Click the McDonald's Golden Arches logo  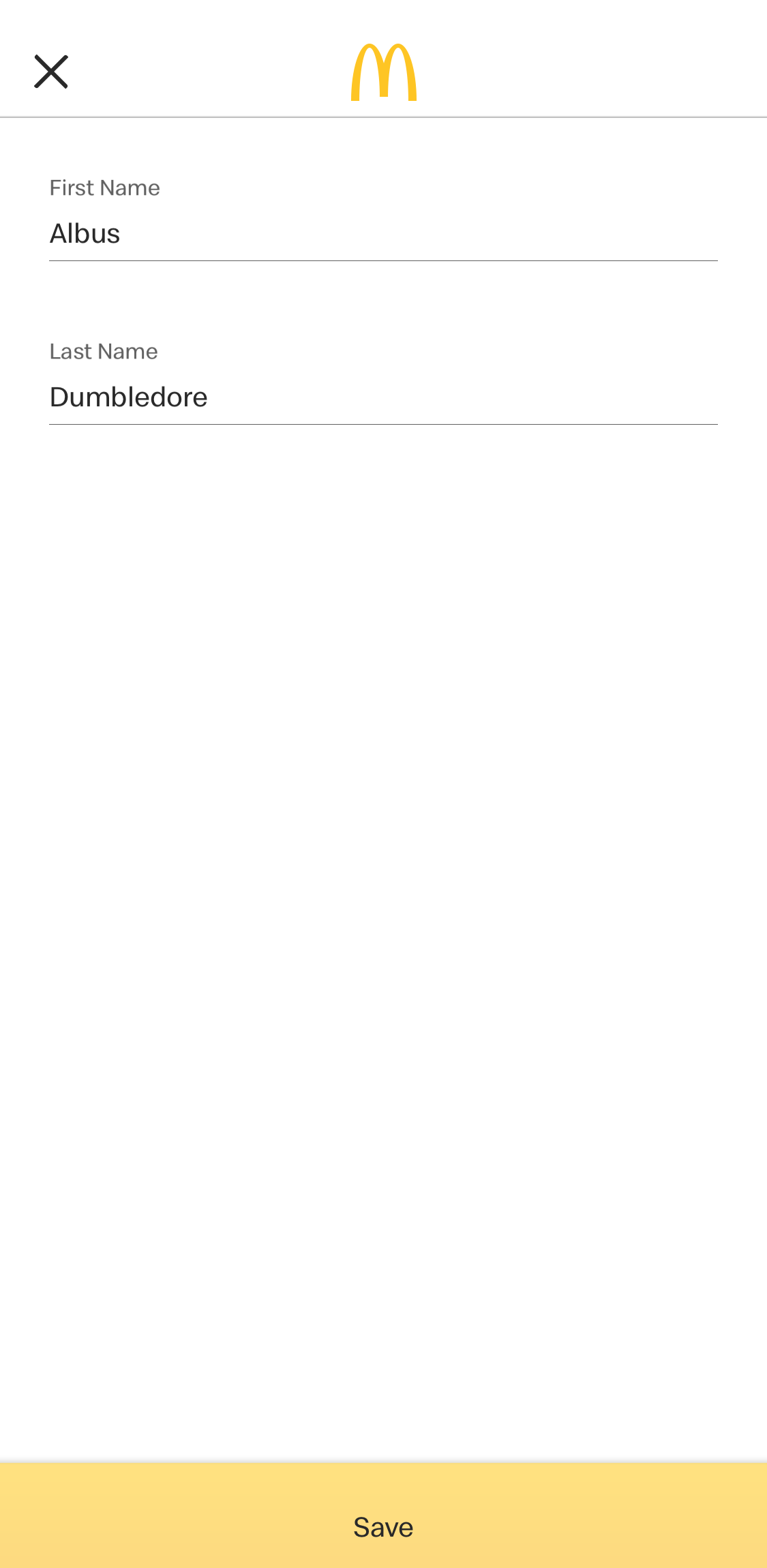pos(383,71)
